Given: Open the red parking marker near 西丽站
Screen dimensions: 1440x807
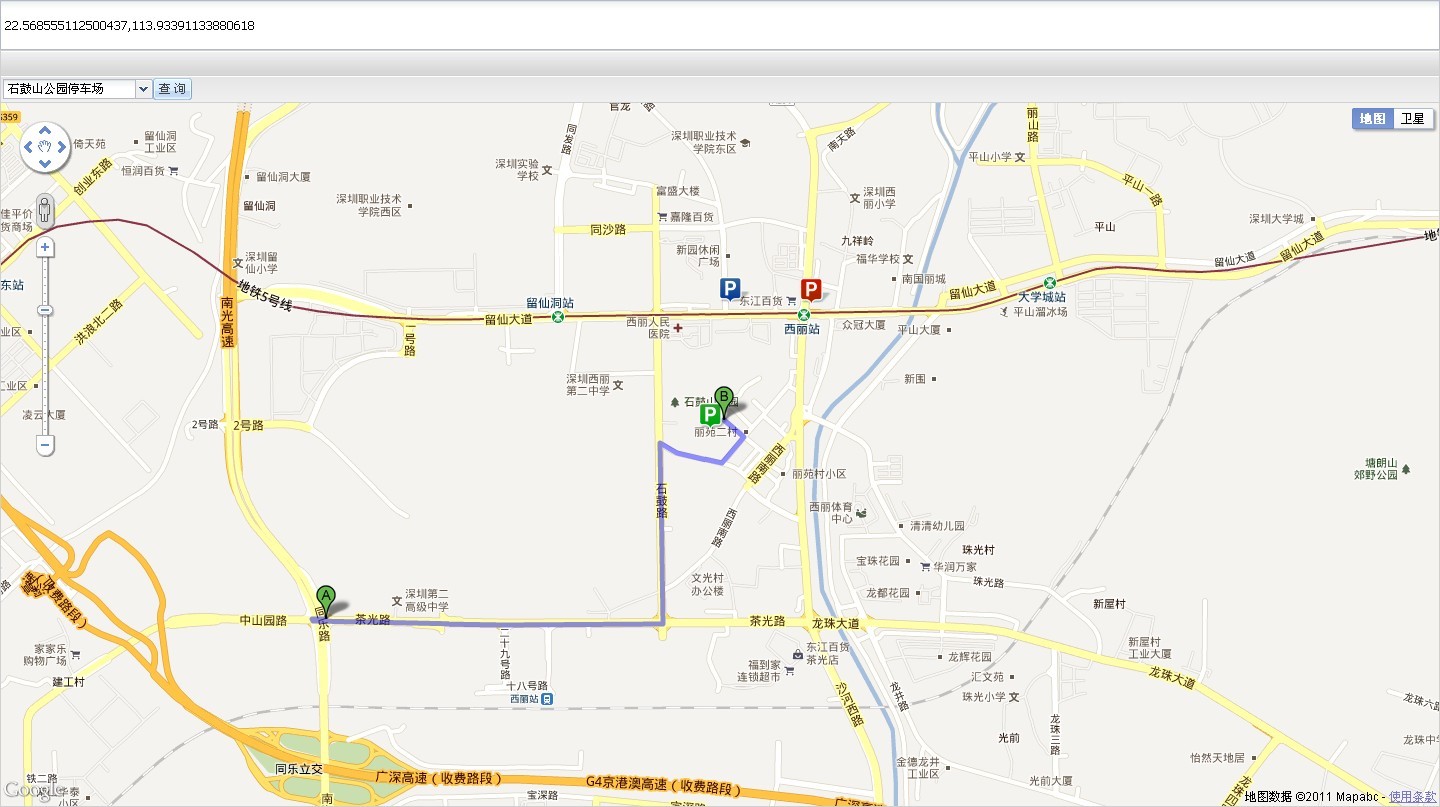Looking at the screenshot, I should pyautogui.click(x=811, y=289).
